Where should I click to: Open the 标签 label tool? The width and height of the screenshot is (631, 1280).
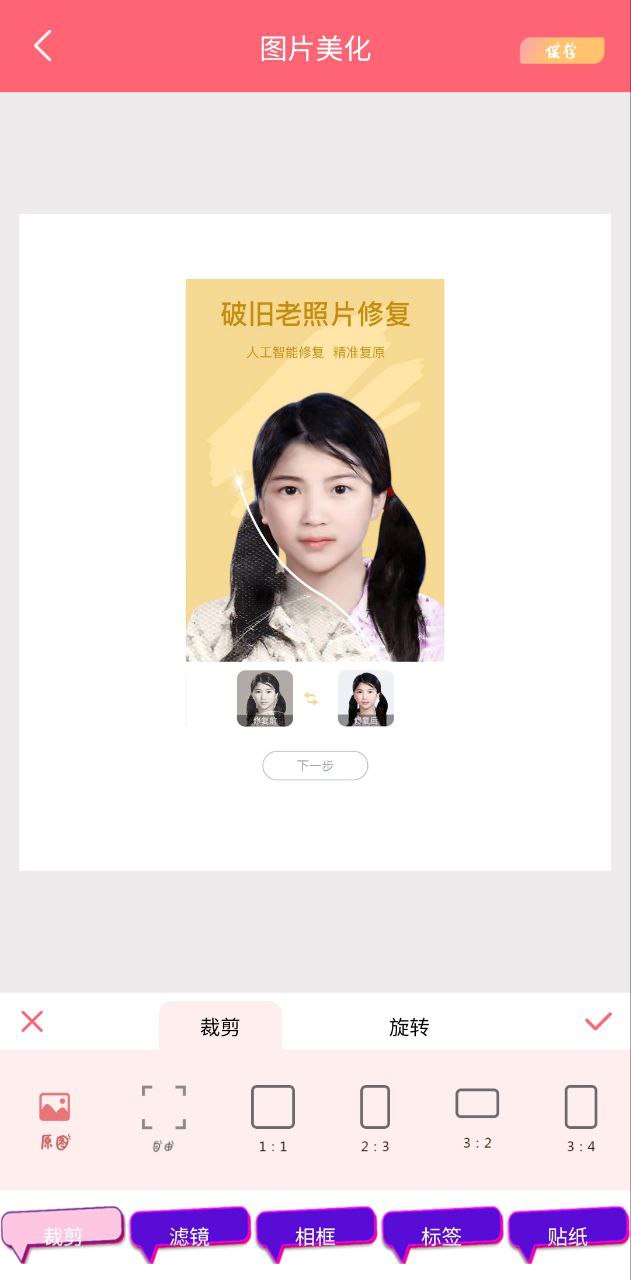pyautogui.click(x=441, y=1232)
